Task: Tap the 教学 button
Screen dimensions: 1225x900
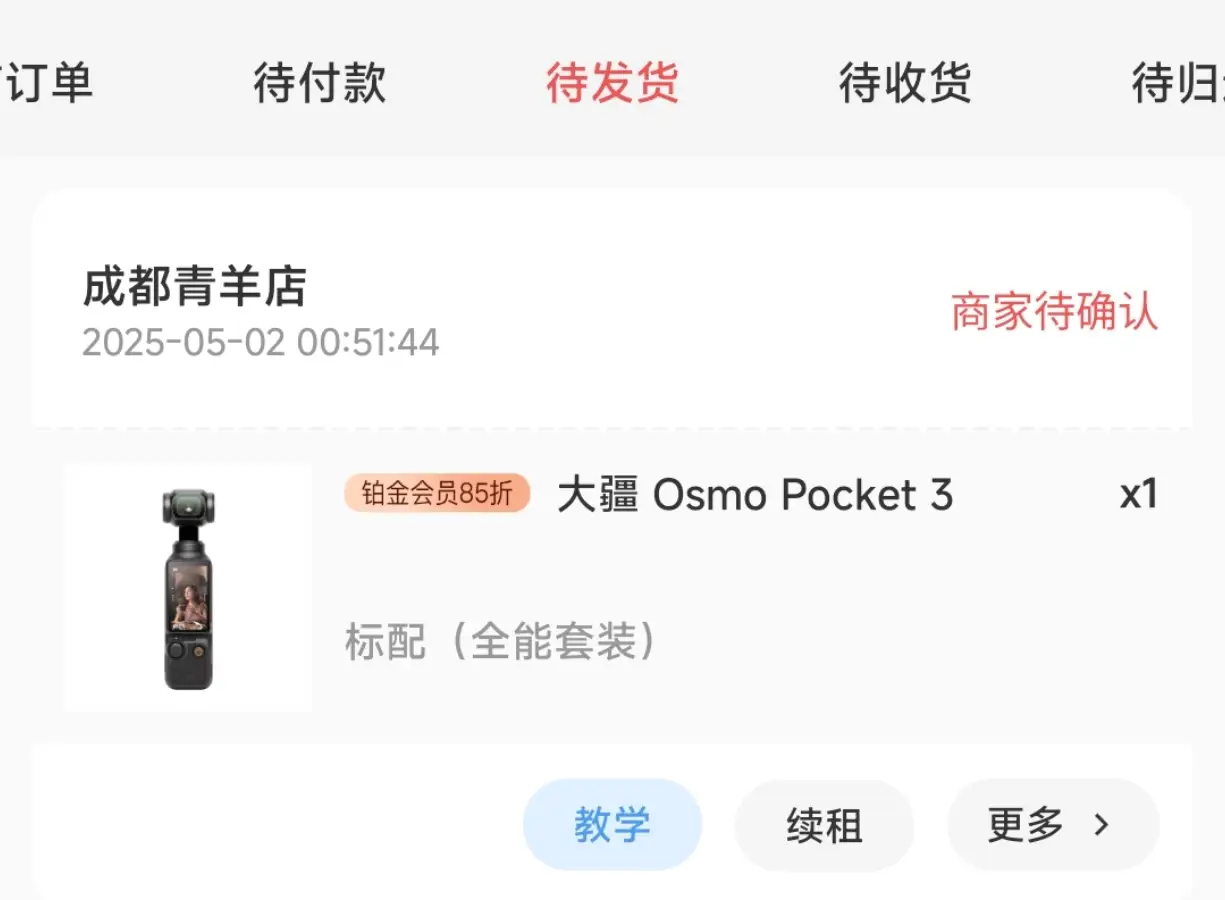Action: coord(612,826)
